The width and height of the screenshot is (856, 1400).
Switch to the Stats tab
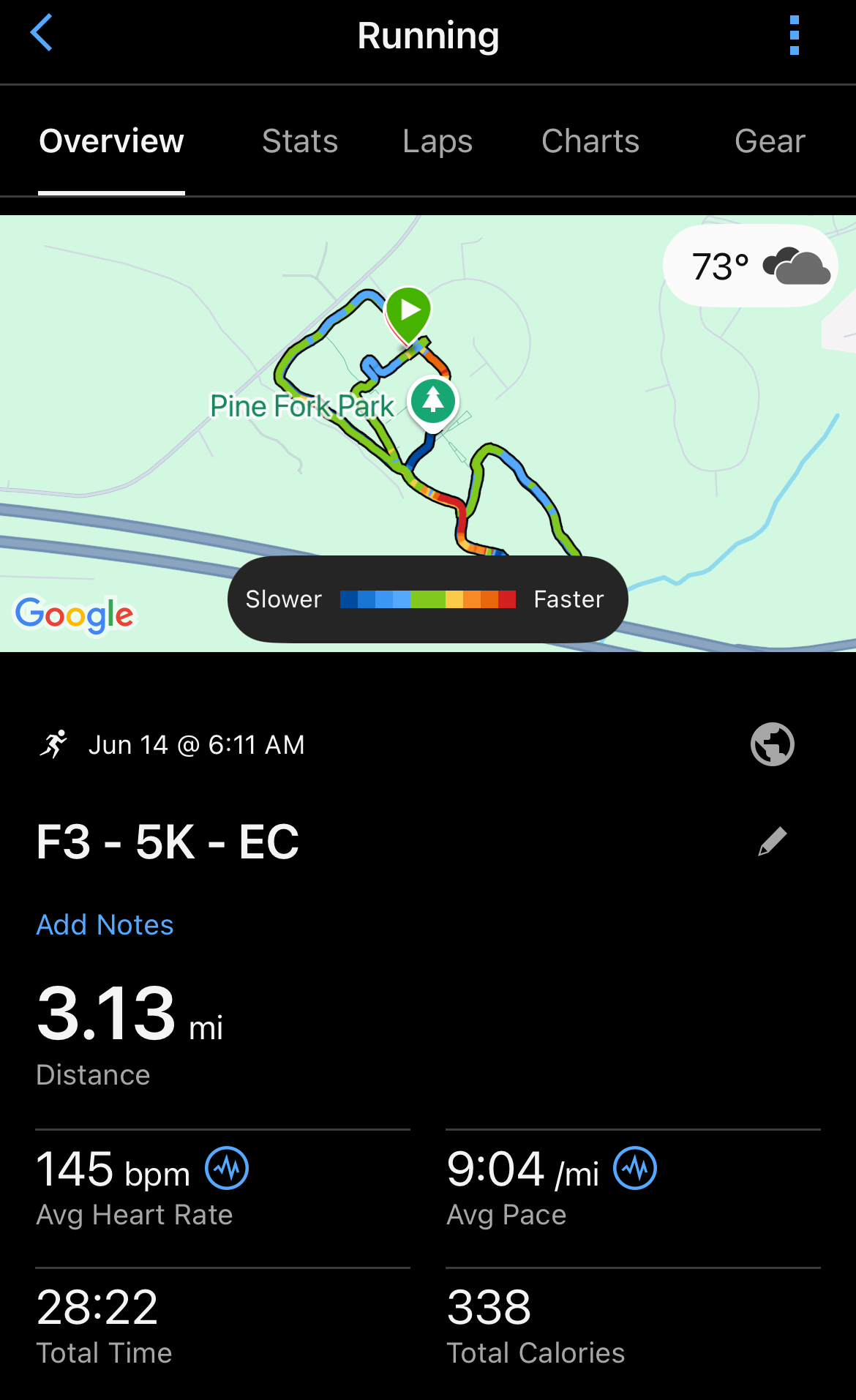click(x=300, y=141)
